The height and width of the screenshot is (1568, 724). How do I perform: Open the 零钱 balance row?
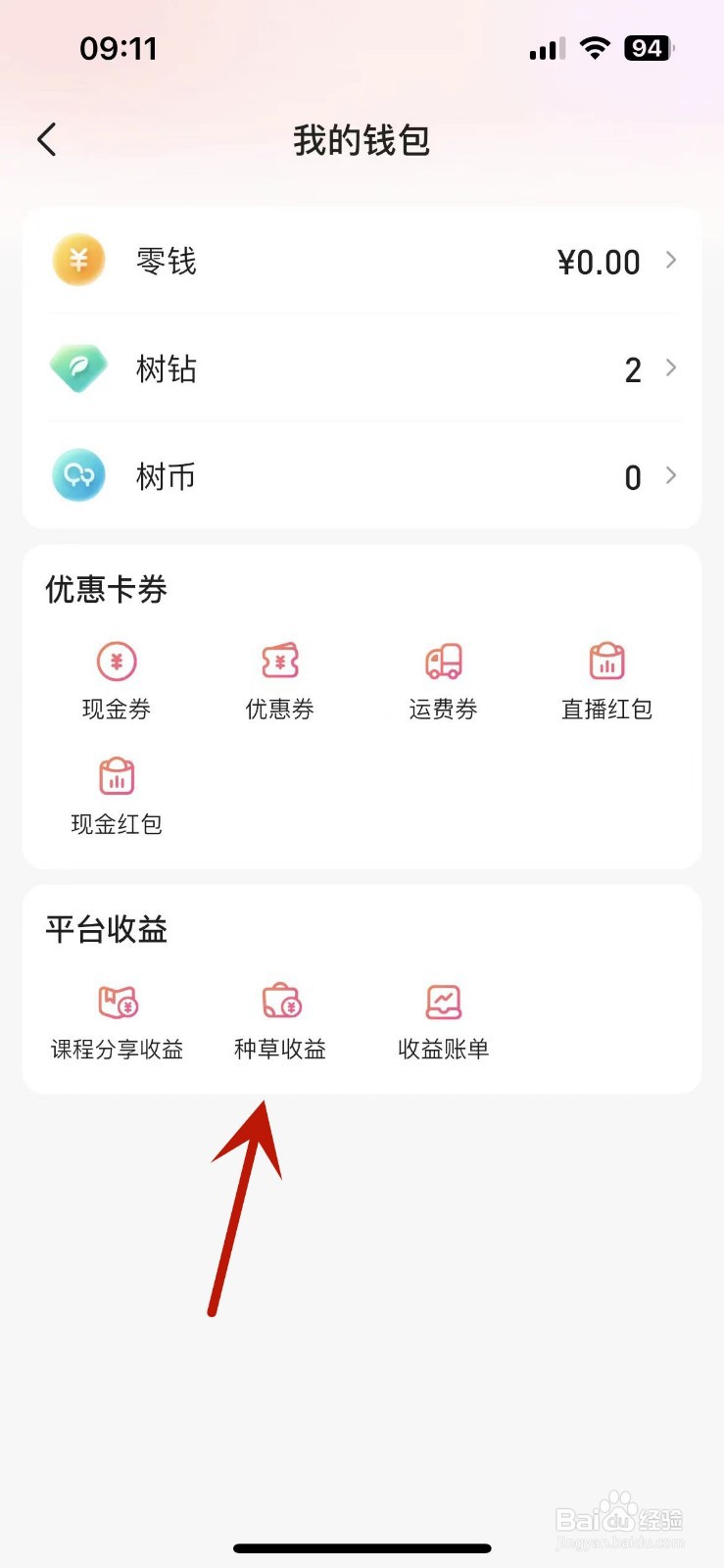(362, 261)
